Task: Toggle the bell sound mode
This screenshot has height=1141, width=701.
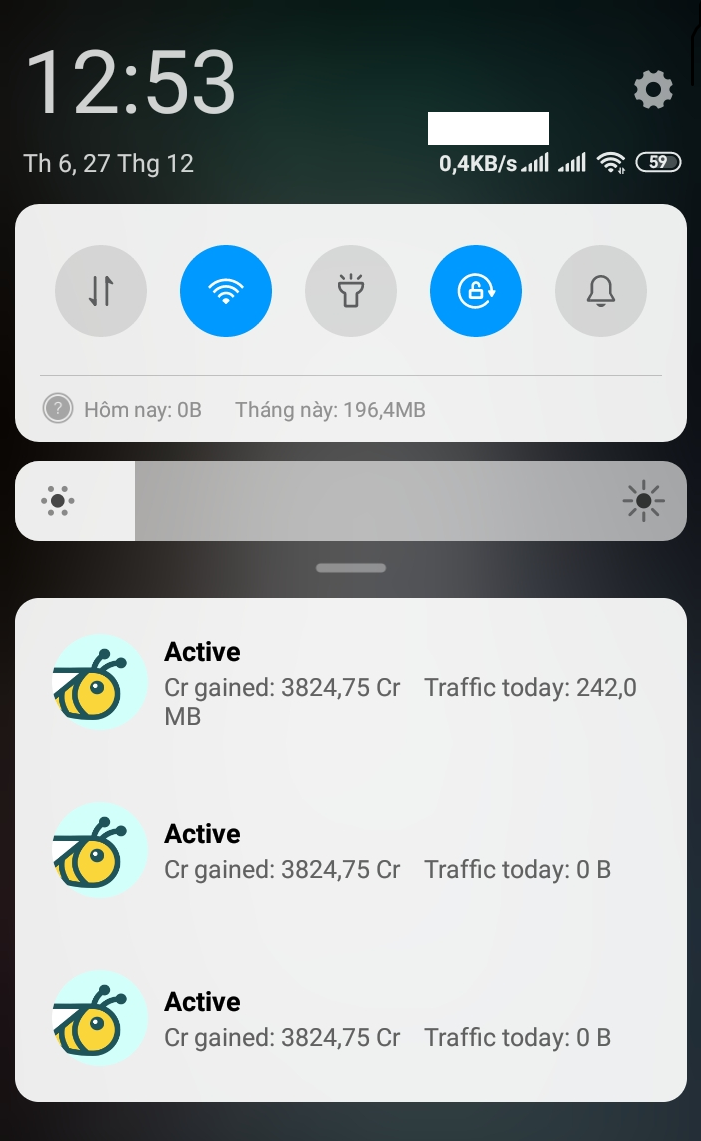Action: click(x=601, y=291)
